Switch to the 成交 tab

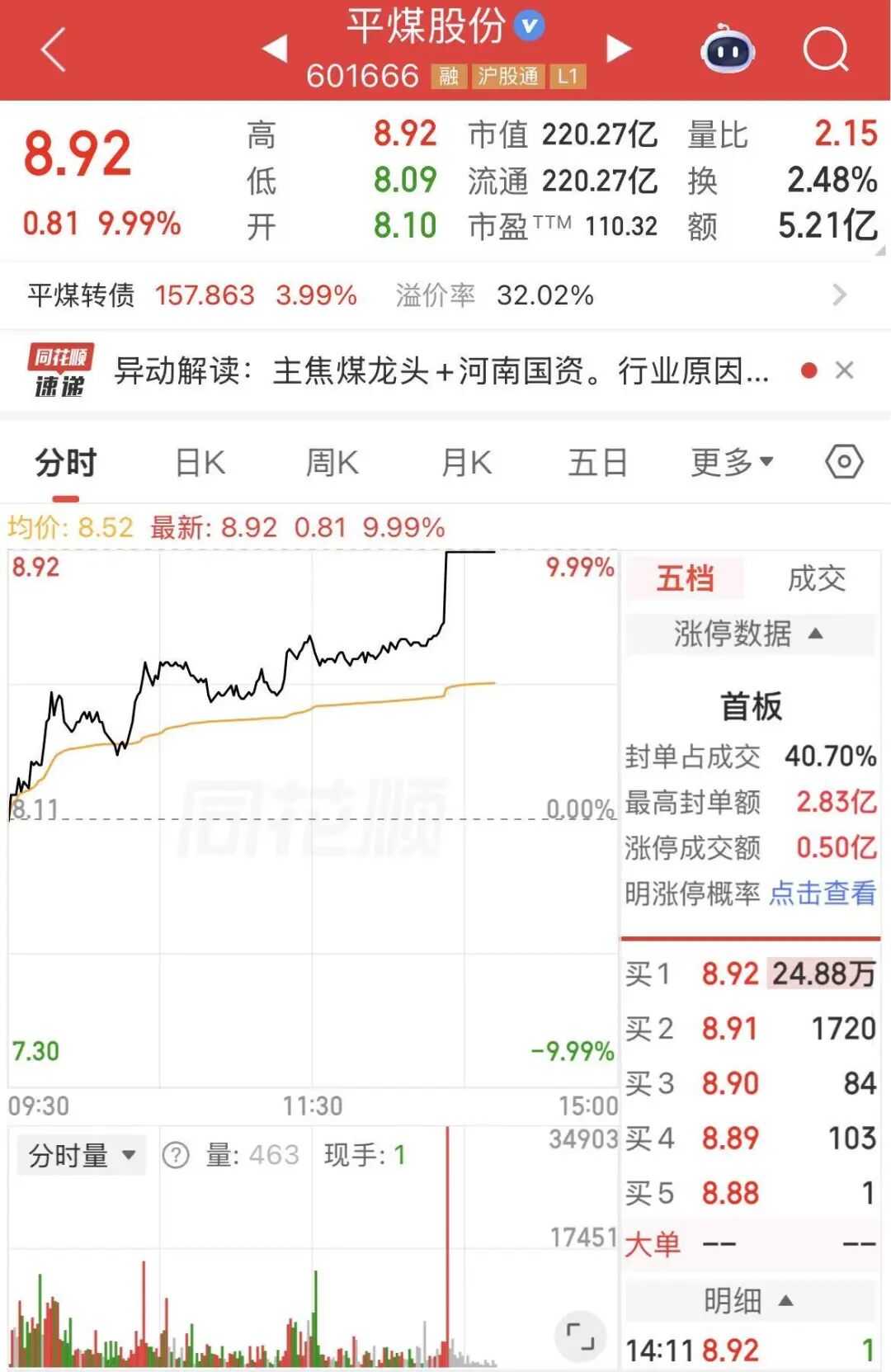tap(817, 578)
